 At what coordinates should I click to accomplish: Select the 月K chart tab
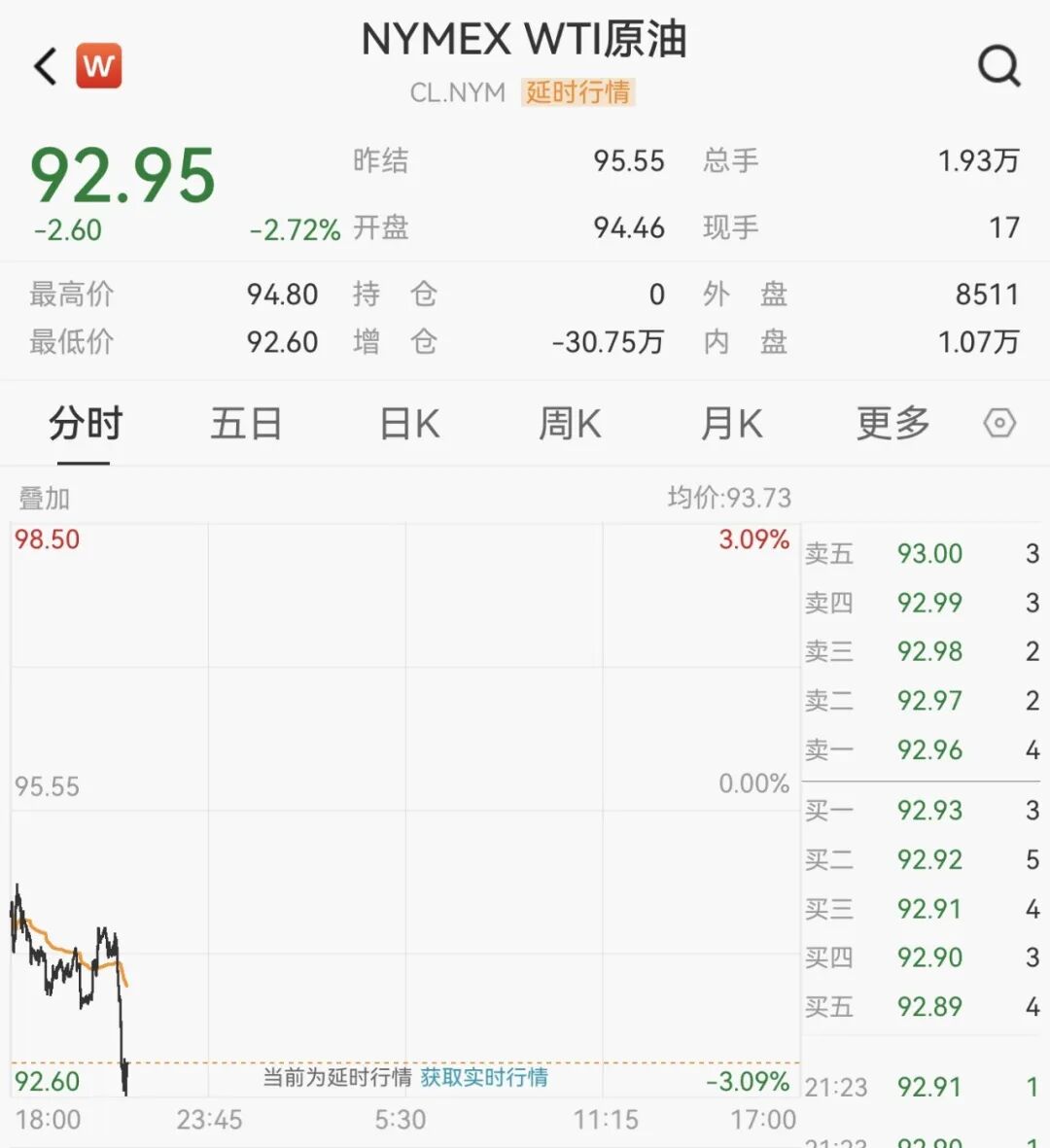731,425
